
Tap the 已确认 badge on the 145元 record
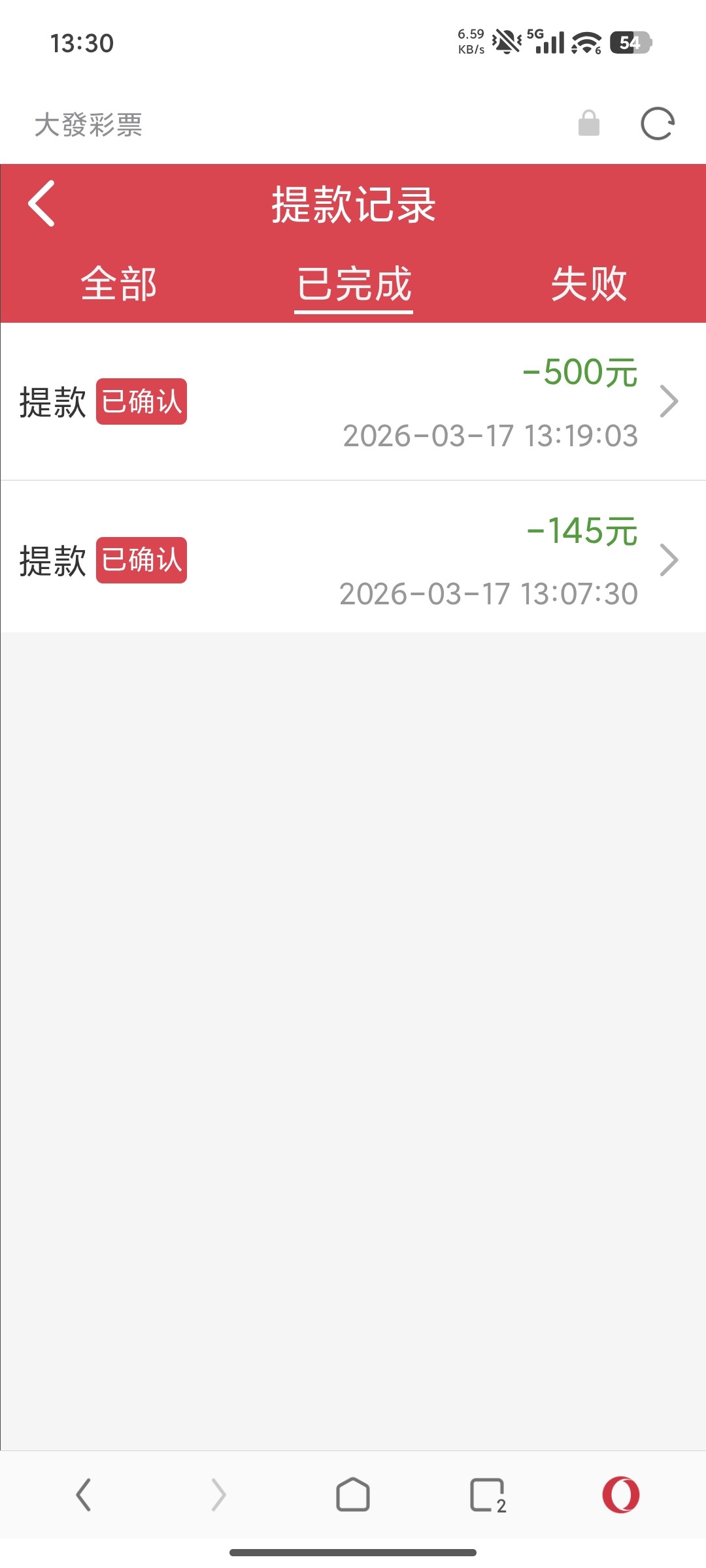tap(142, 561)
